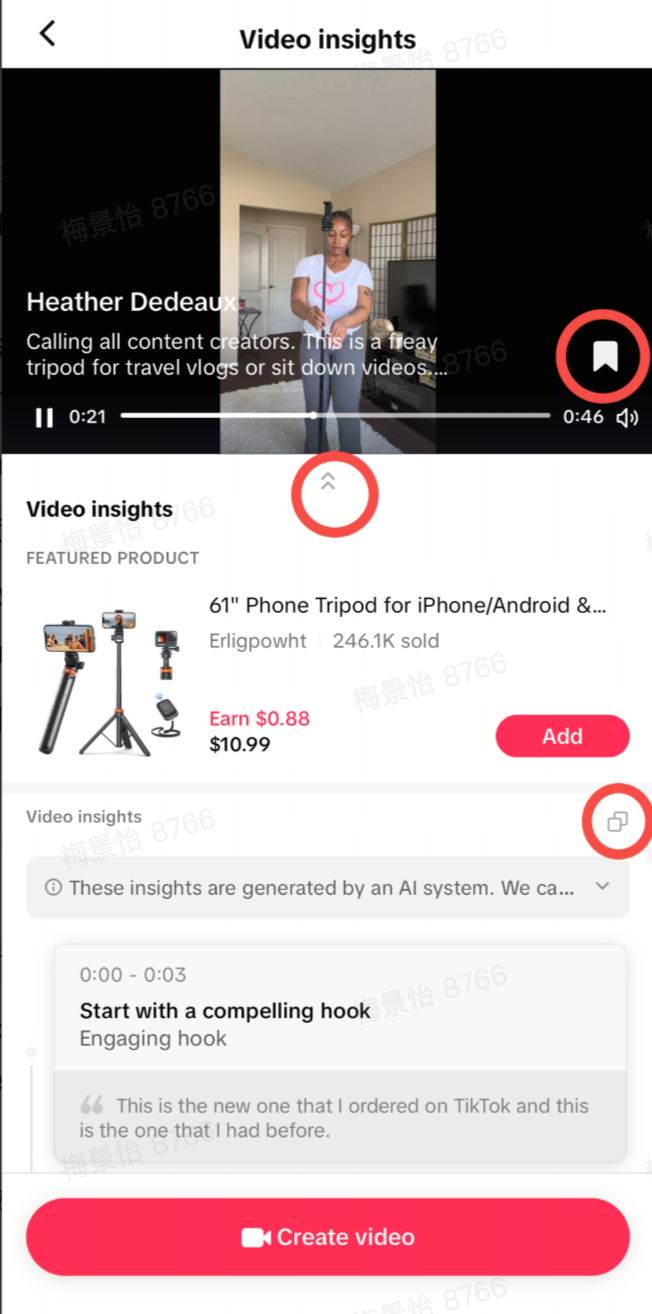Go back from Video insights
This screenshot has width=652, height=1314.
point(47,34)
